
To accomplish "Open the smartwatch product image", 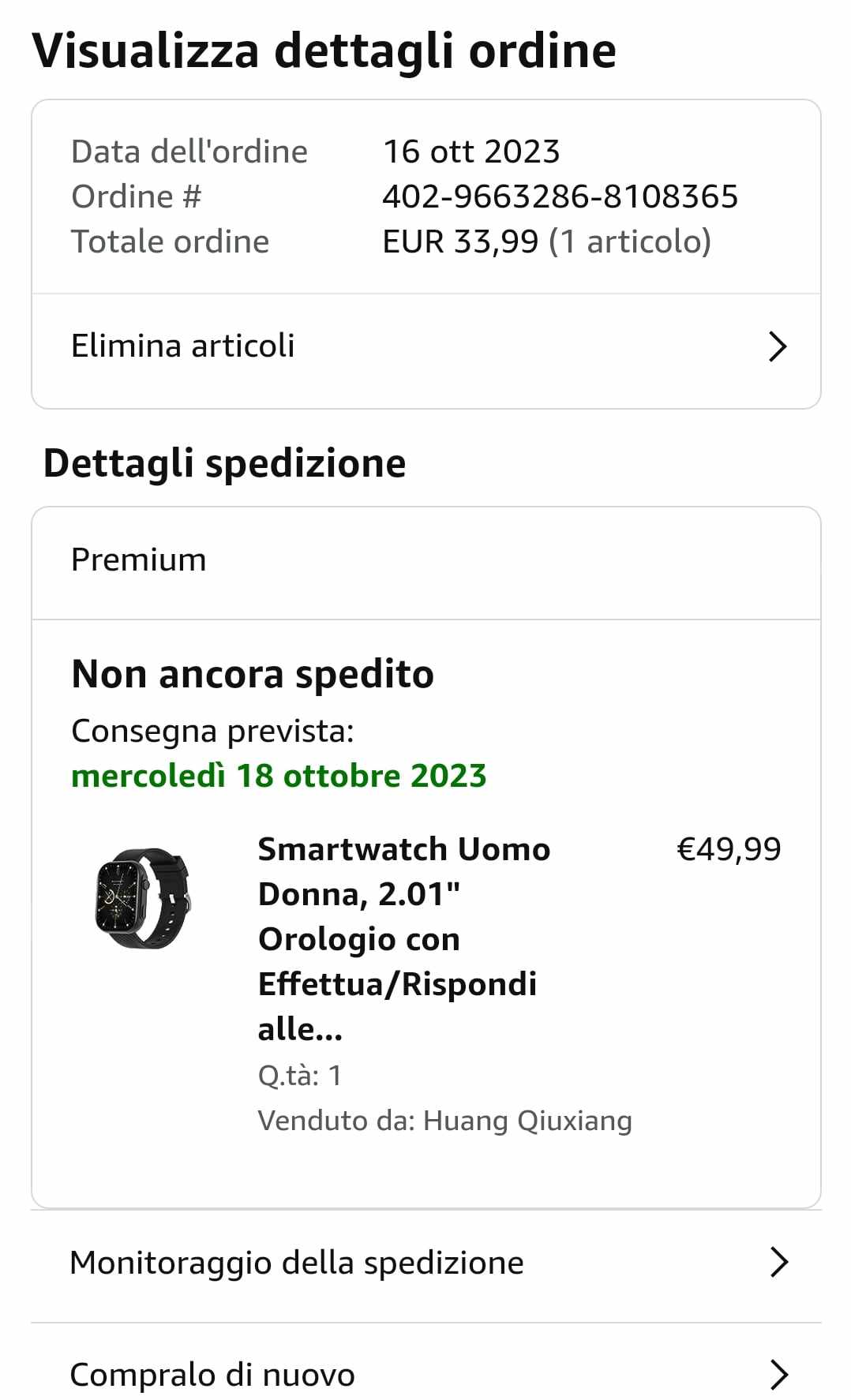I will (x=144, y=898).
